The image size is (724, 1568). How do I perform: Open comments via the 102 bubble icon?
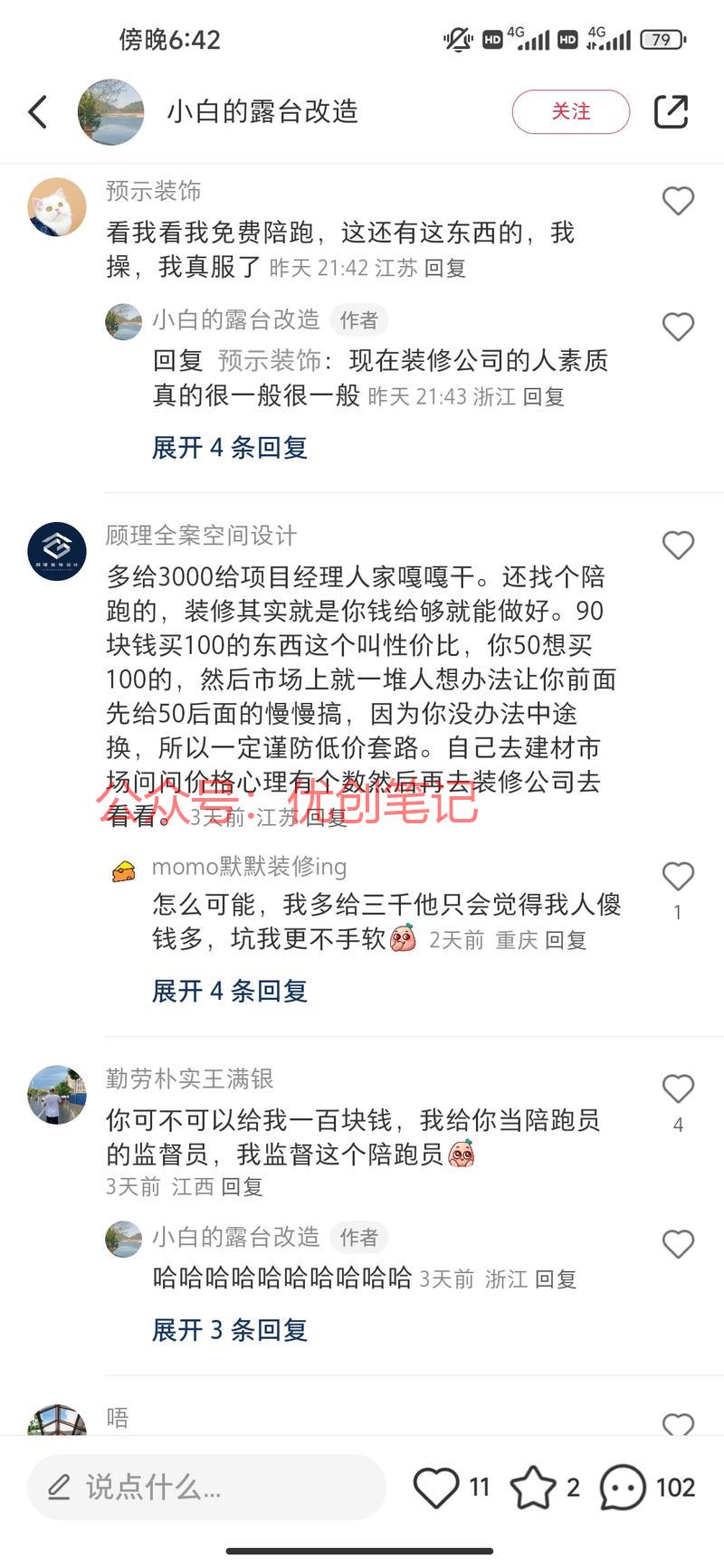623,1487
